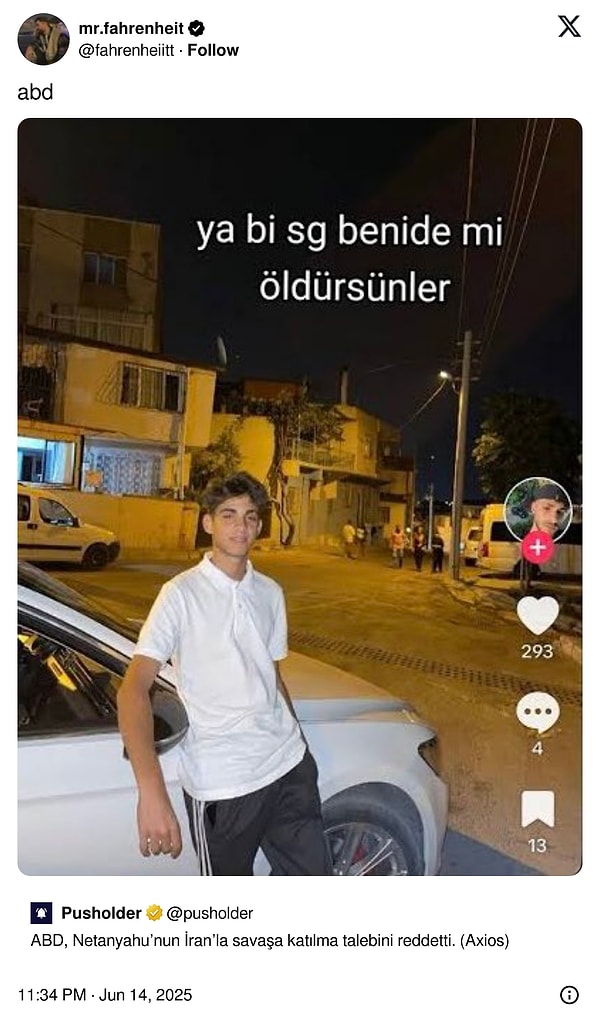View this post on X via the logo

[x=569, y=27]
